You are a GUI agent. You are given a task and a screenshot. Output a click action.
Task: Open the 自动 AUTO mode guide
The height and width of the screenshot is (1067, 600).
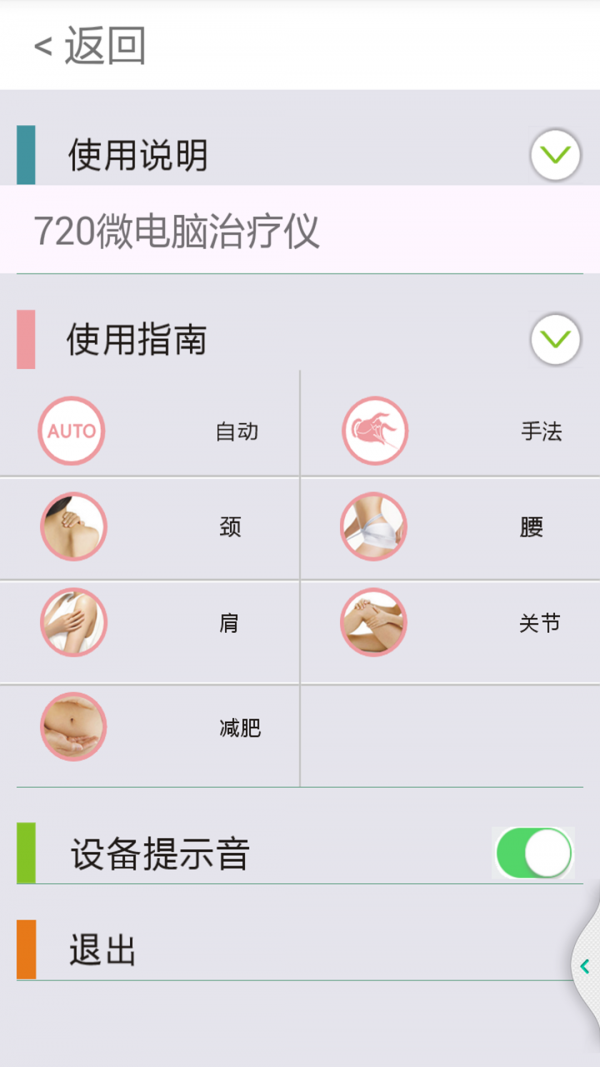(150, 431)
